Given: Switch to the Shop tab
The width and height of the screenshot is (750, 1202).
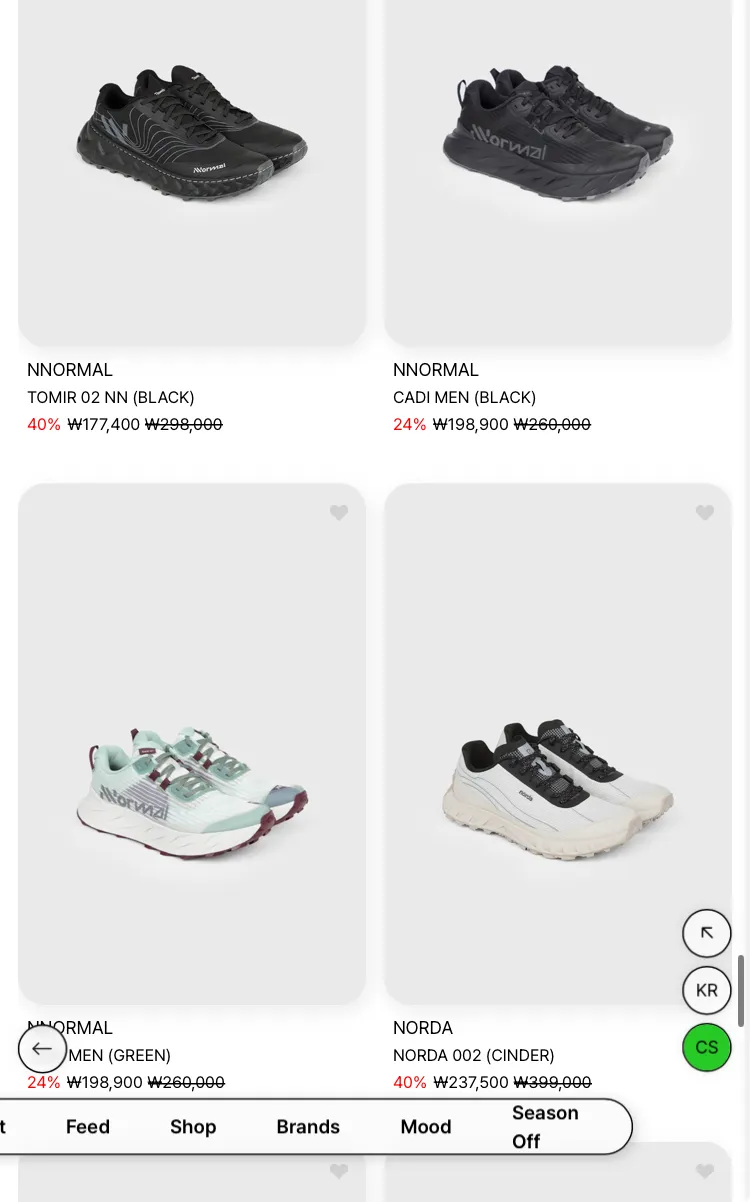Looking at the screenshot, I should pos(193,1127).
